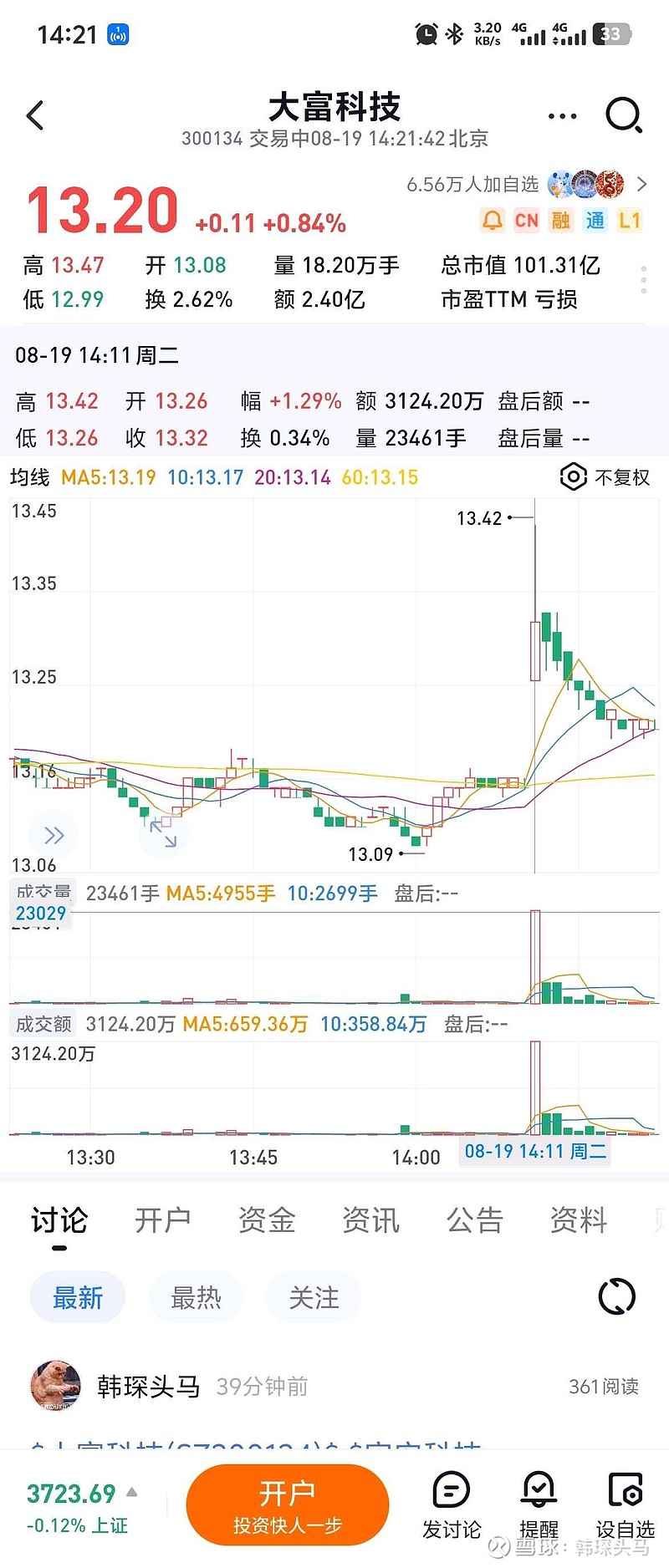Select the 关注 filter chip
Image resolution: width=669 pixels, height=1568 pixels.
tap(314, 1298)
